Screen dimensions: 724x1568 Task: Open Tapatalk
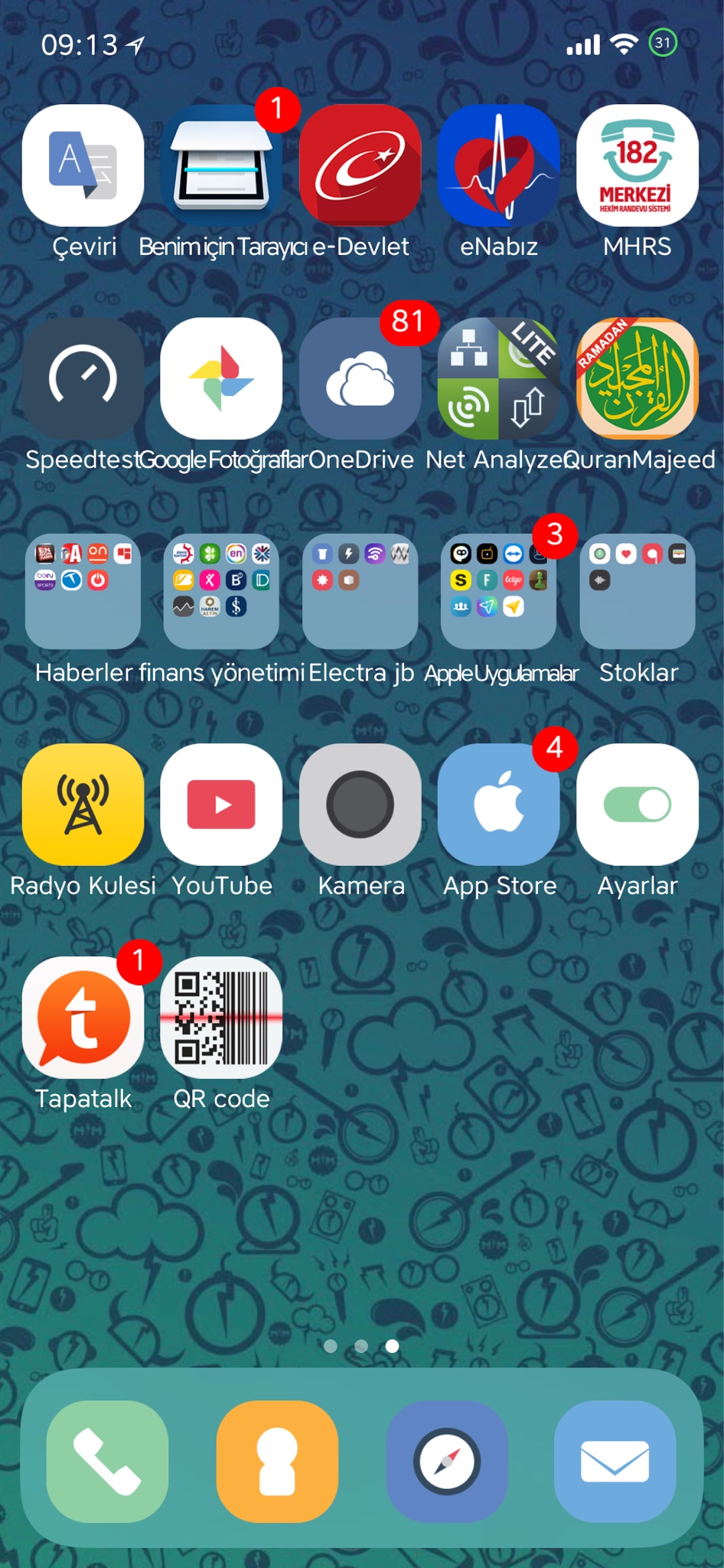[83, 1017]
